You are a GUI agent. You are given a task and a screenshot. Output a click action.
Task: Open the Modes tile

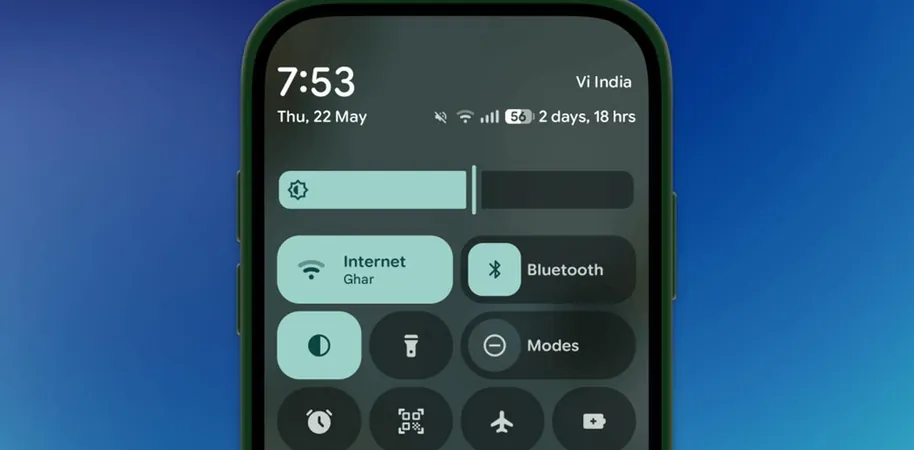548,345
